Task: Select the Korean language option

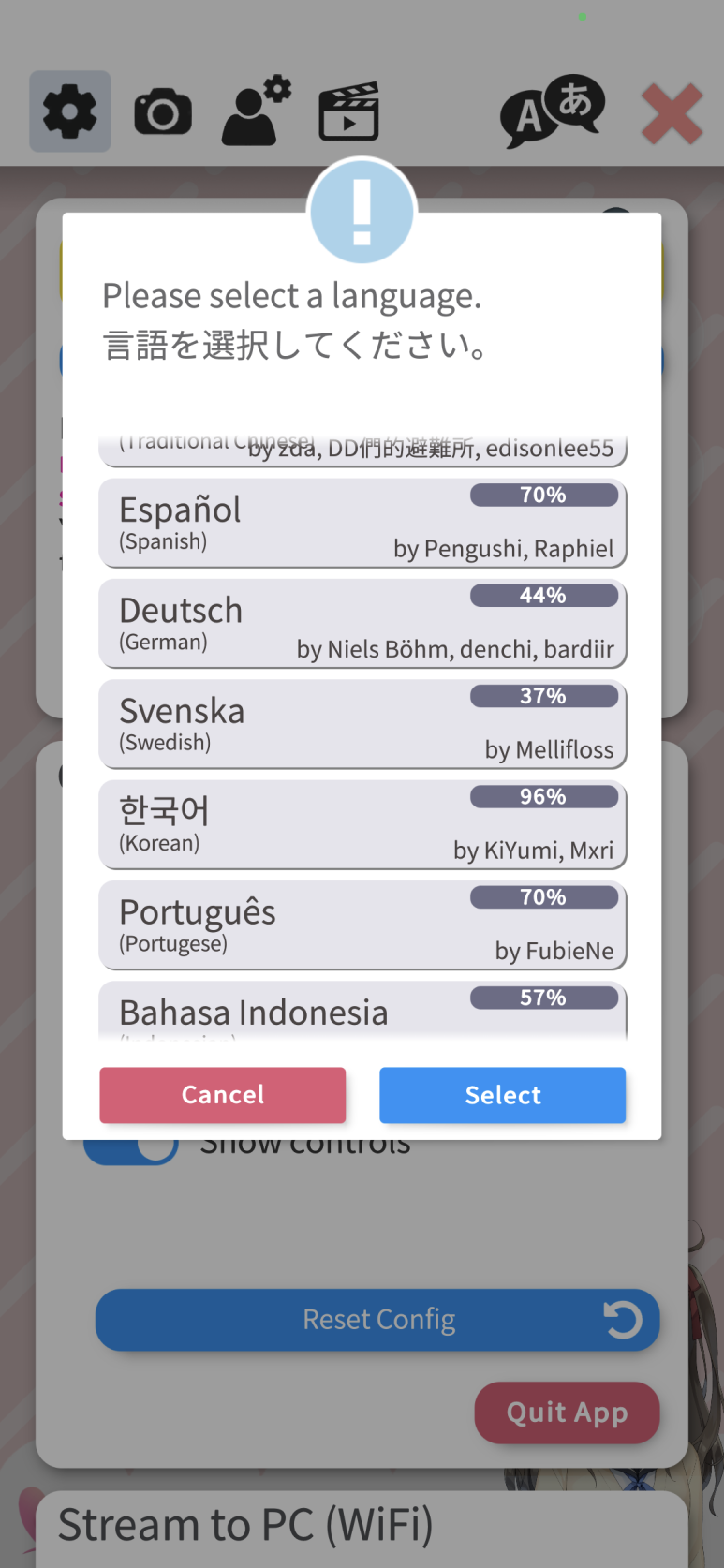Action: 362,825
